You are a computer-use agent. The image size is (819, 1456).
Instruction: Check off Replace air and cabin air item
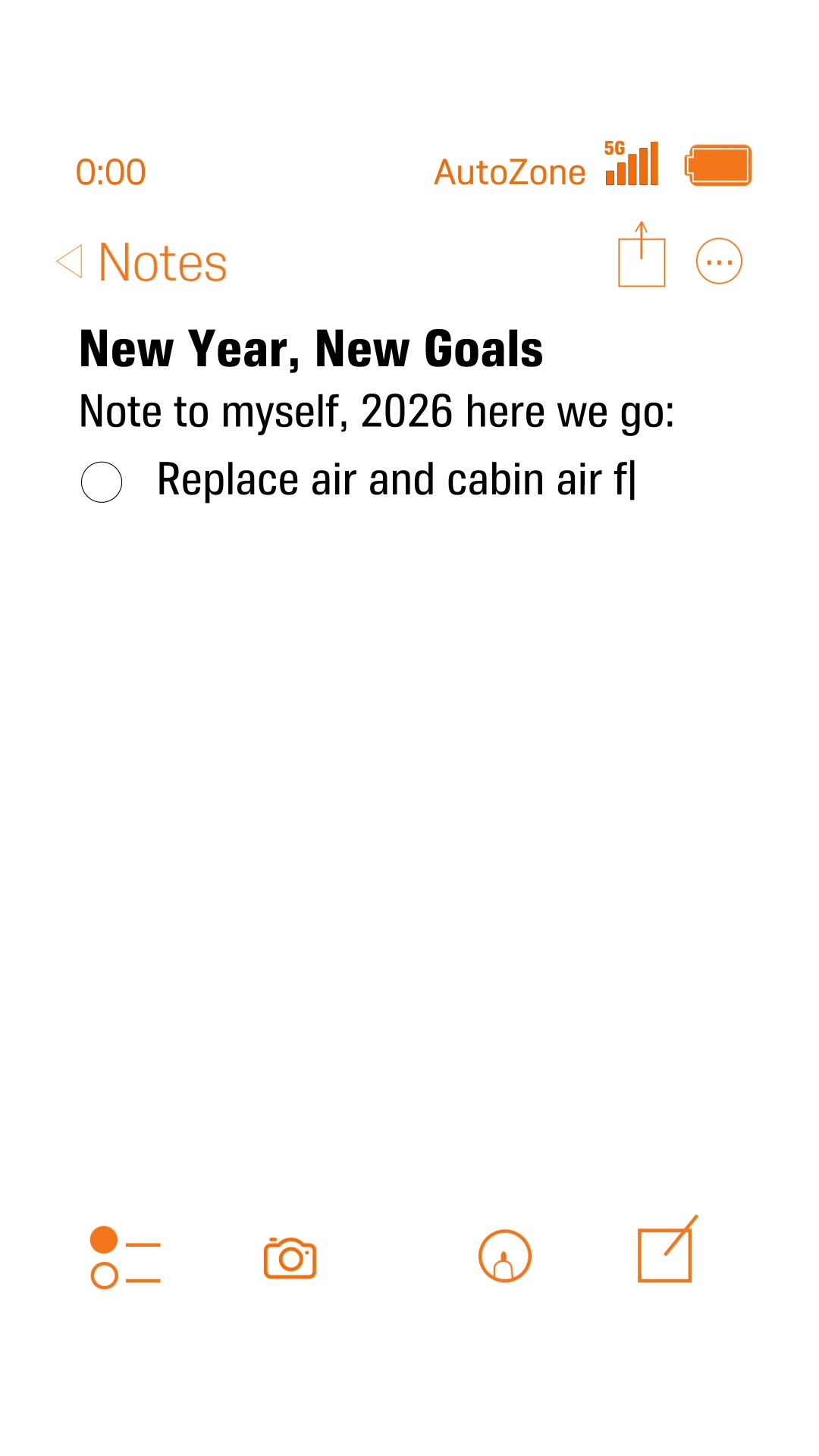click(x=102, y=482)
